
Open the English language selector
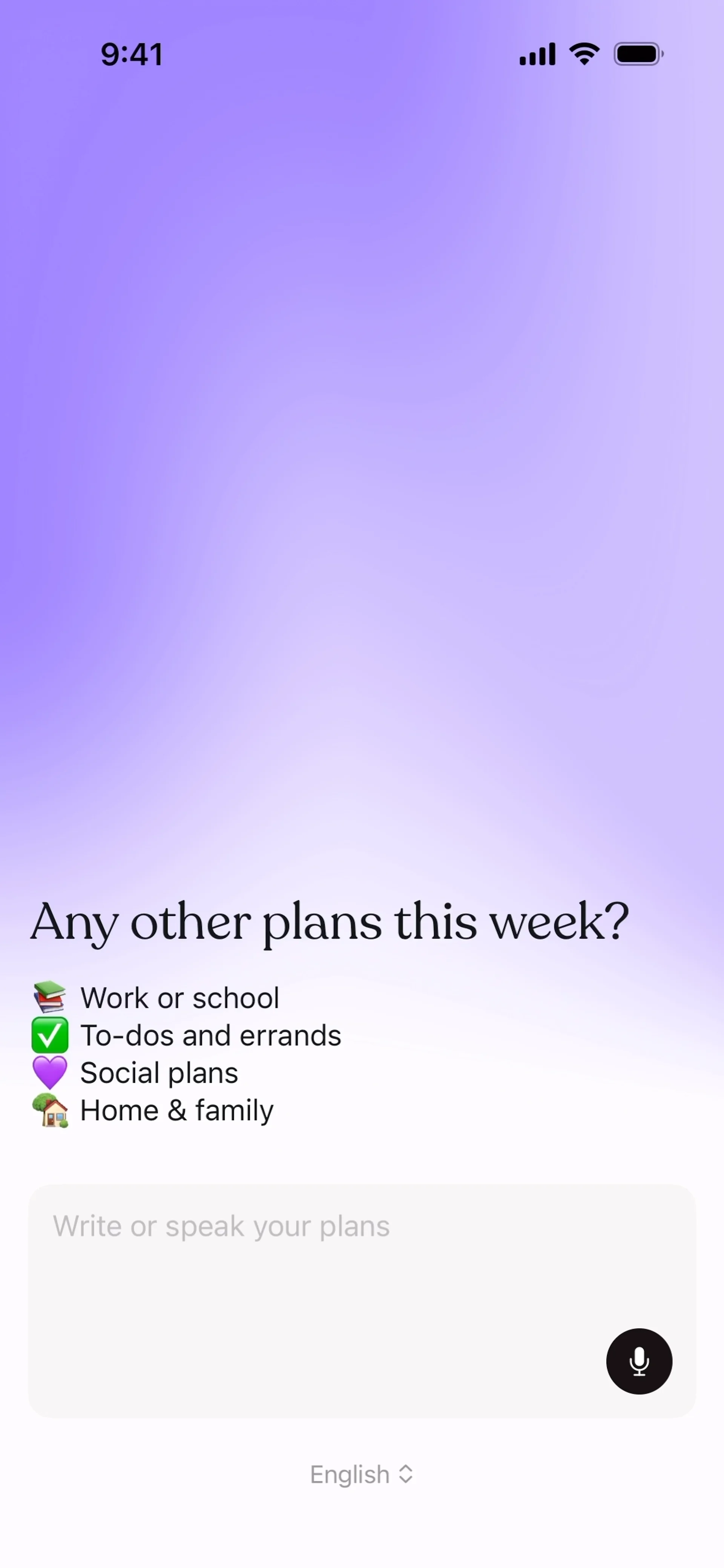362,1475
